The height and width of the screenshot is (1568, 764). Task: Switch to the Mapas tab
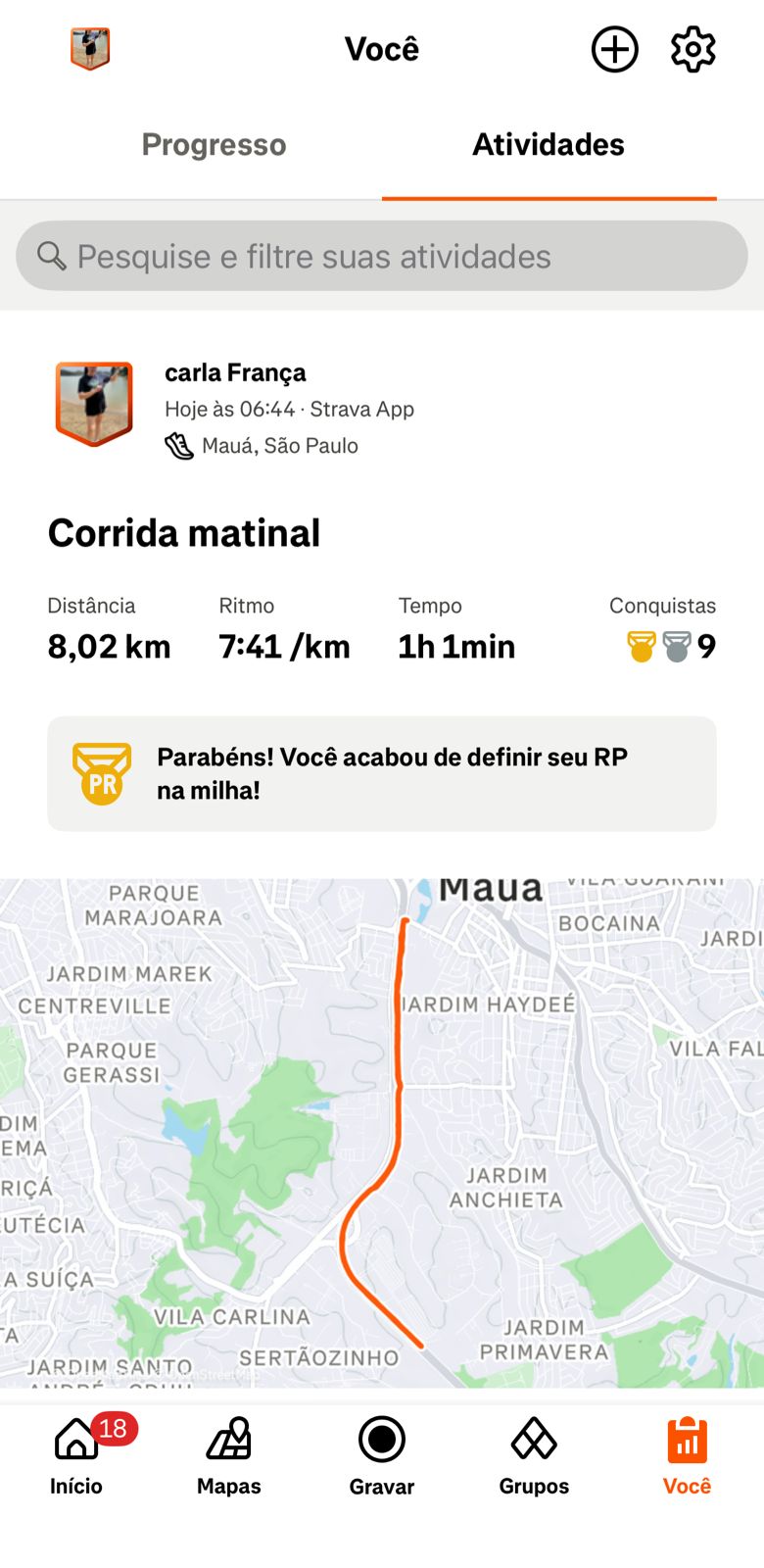[x=228, y=1455]
